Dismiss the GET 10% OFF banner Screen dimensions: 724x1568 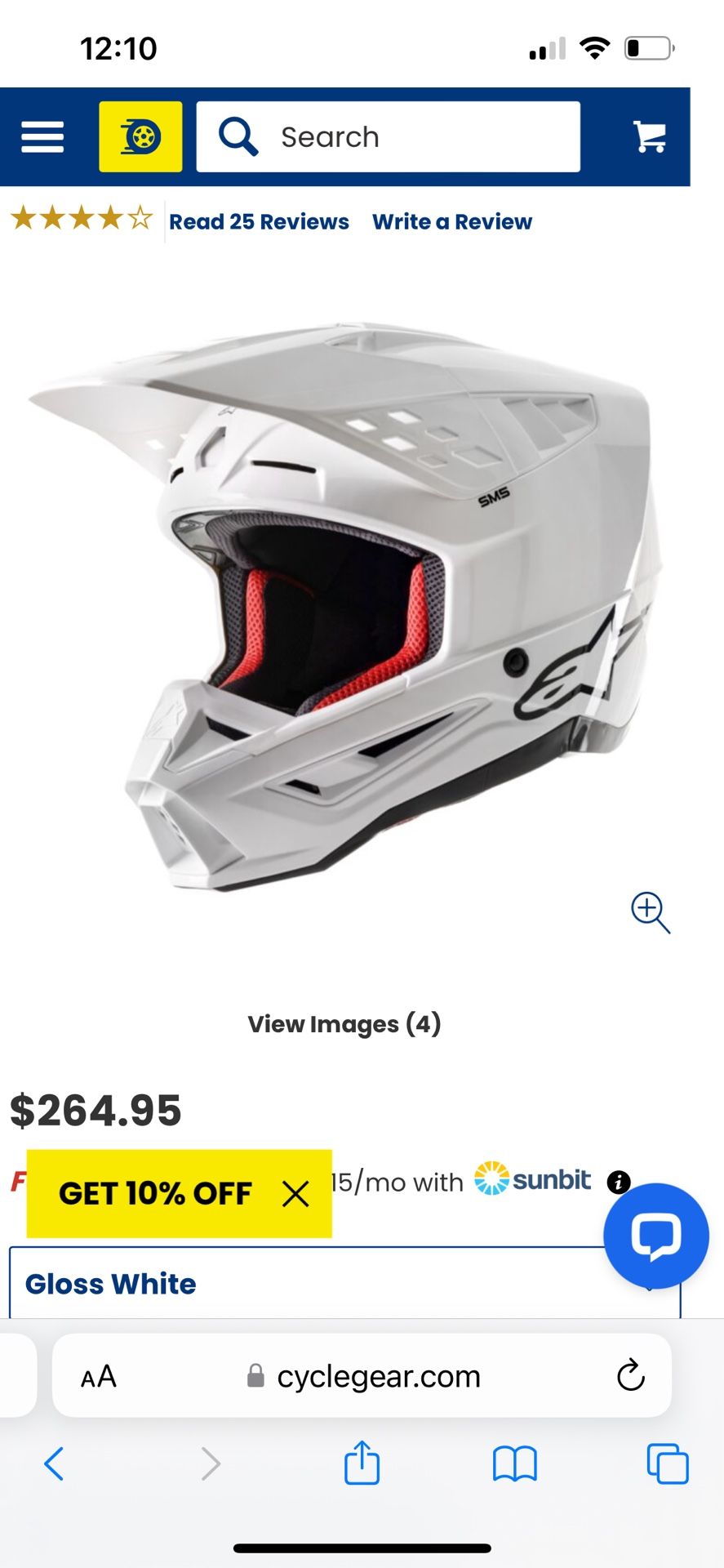295,1194
